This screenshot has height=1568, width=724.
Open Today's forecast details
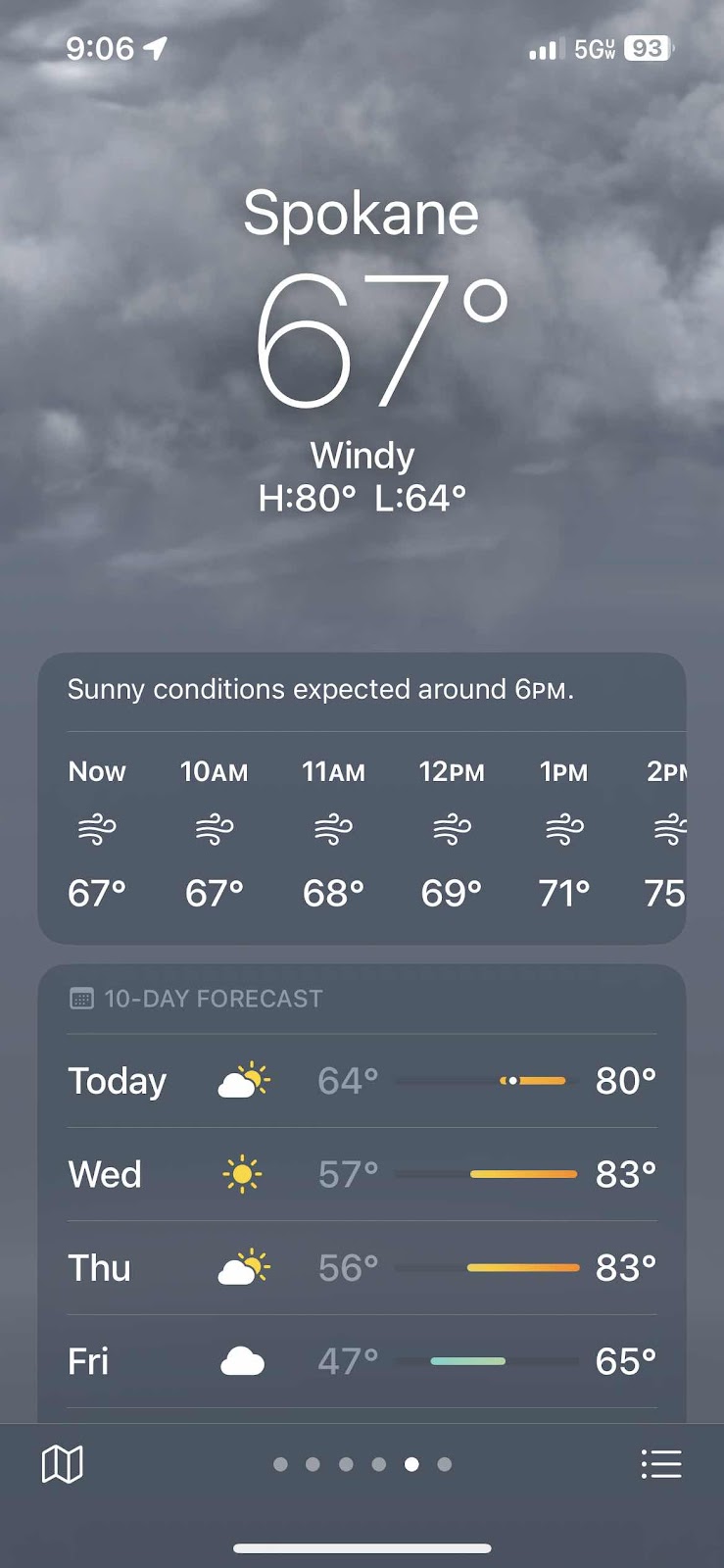(x=362, y=1081)
